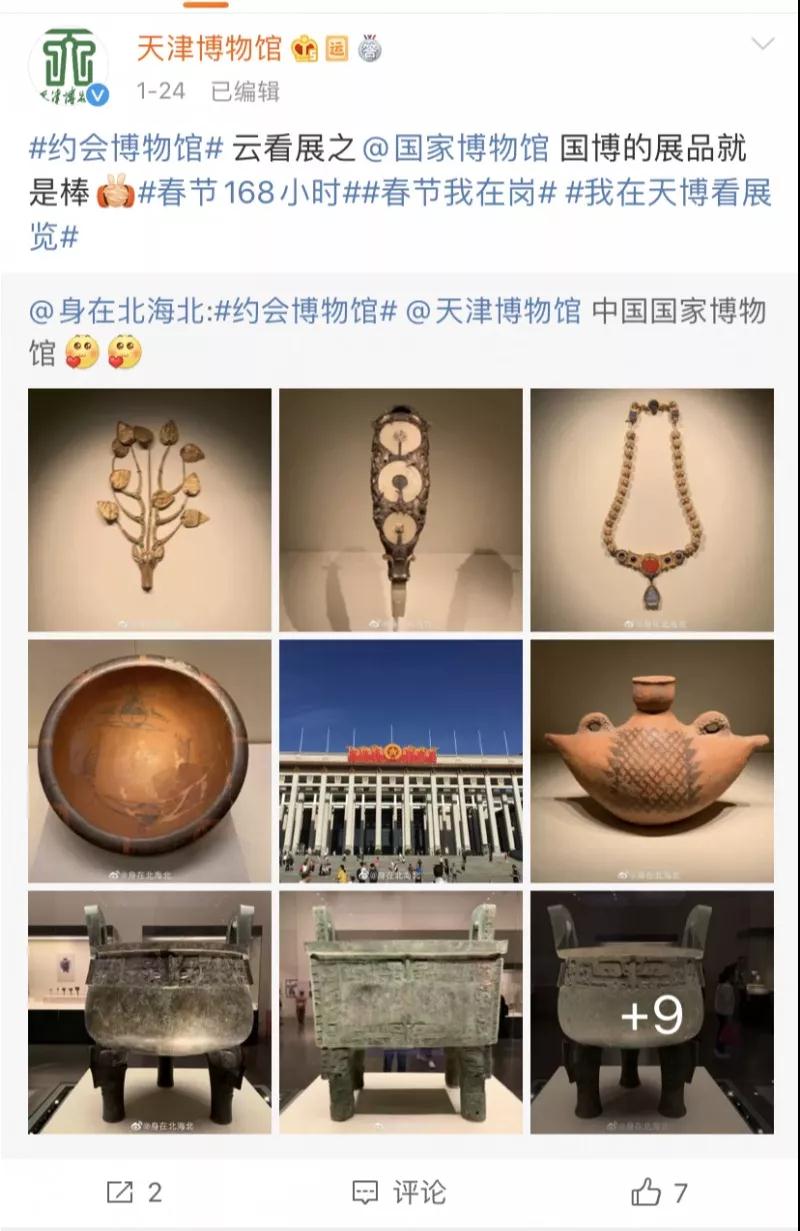View the beaded necklace photo
800x1231 pixels.
coord(651,509)
